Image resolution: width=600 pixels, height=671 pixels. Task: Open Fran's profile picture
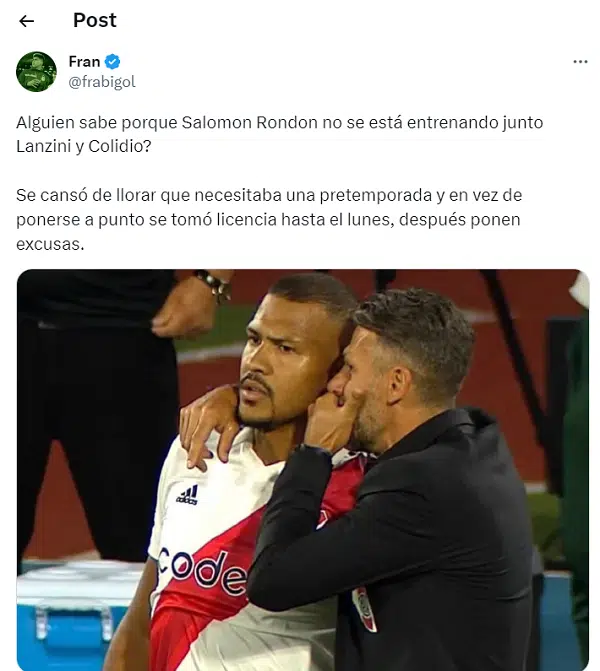[36, 72]
